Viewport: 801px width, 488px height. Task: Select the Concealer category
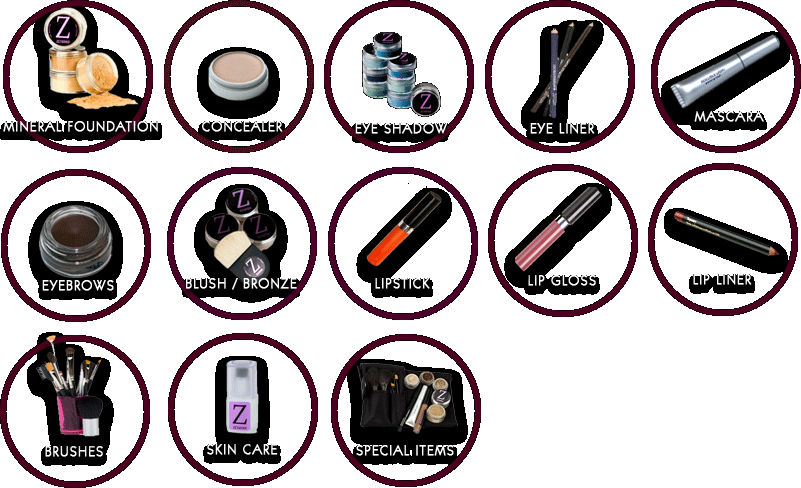(x=241, y=82)
